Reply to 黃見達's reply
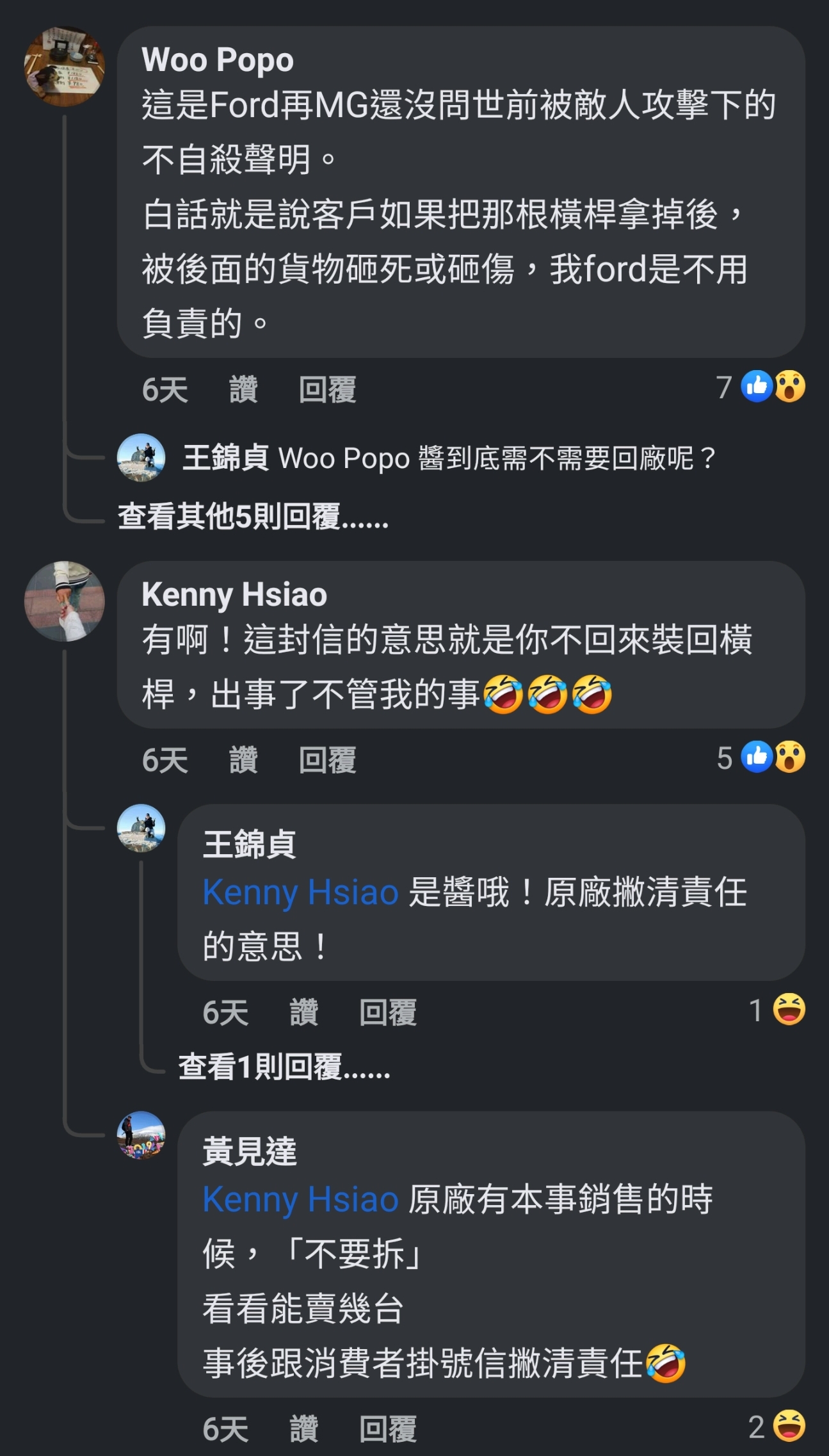The height and width of the screenshot is (1456, 829). (388, 1429)
